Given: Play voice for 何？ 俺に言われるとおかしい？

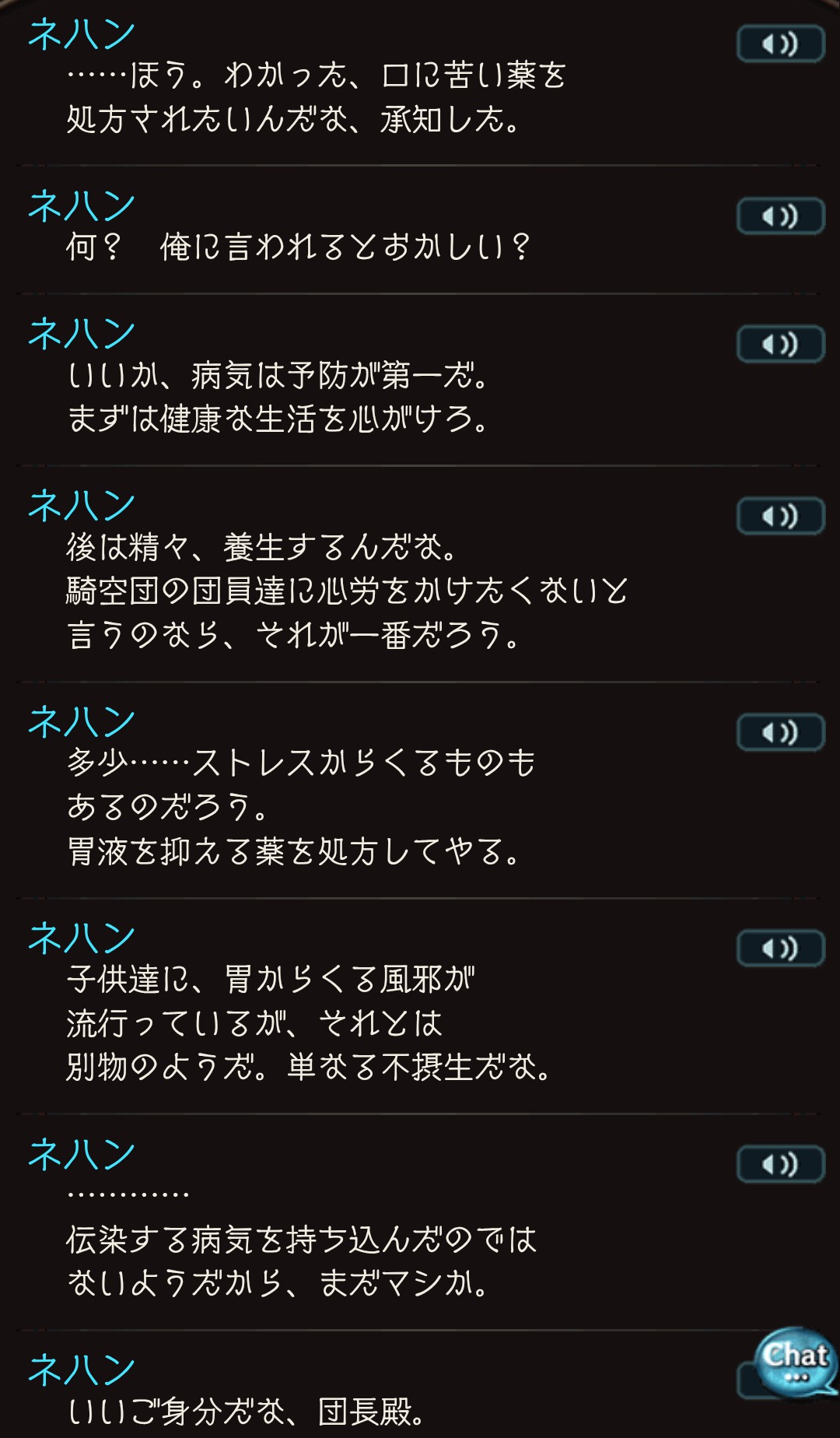Looking at the screenshot, I should click(780, 216).
